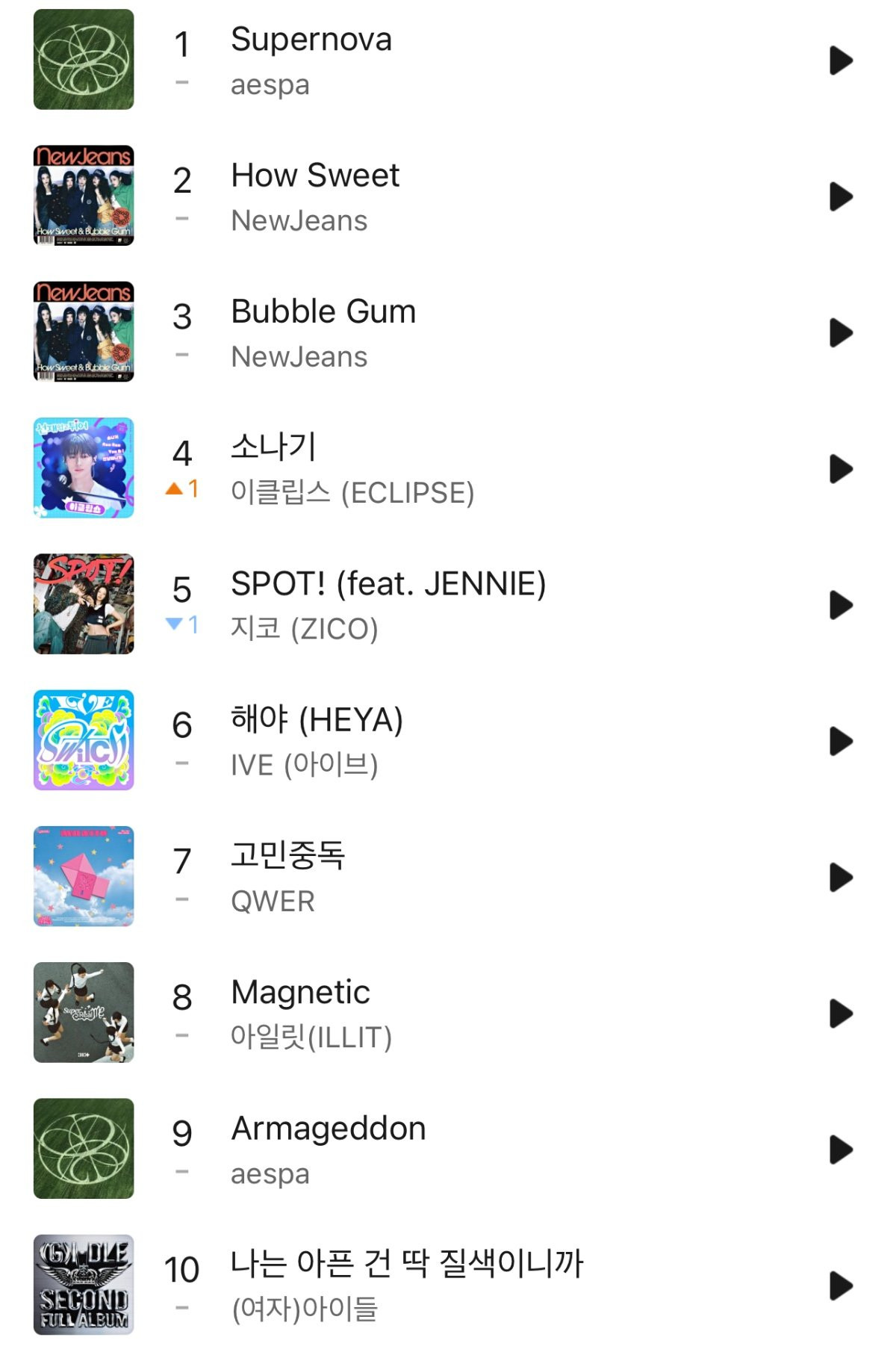This screenshot has width=896, height=1349.
Task: Play 소나기 by ECLIPSE
Action: (841, 469)
